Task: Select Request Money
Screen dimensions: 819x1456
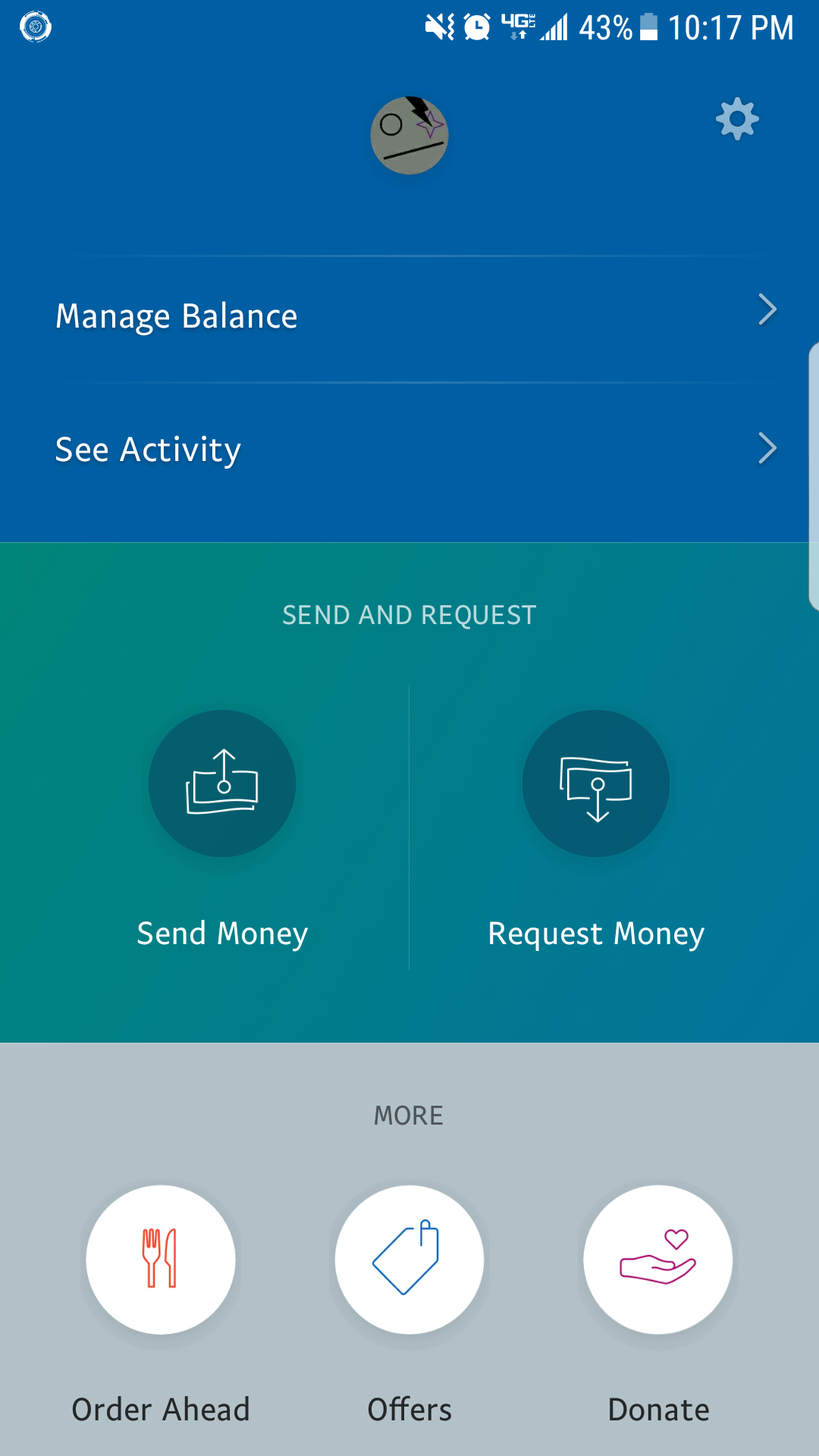Action: (x=596, y=827)
